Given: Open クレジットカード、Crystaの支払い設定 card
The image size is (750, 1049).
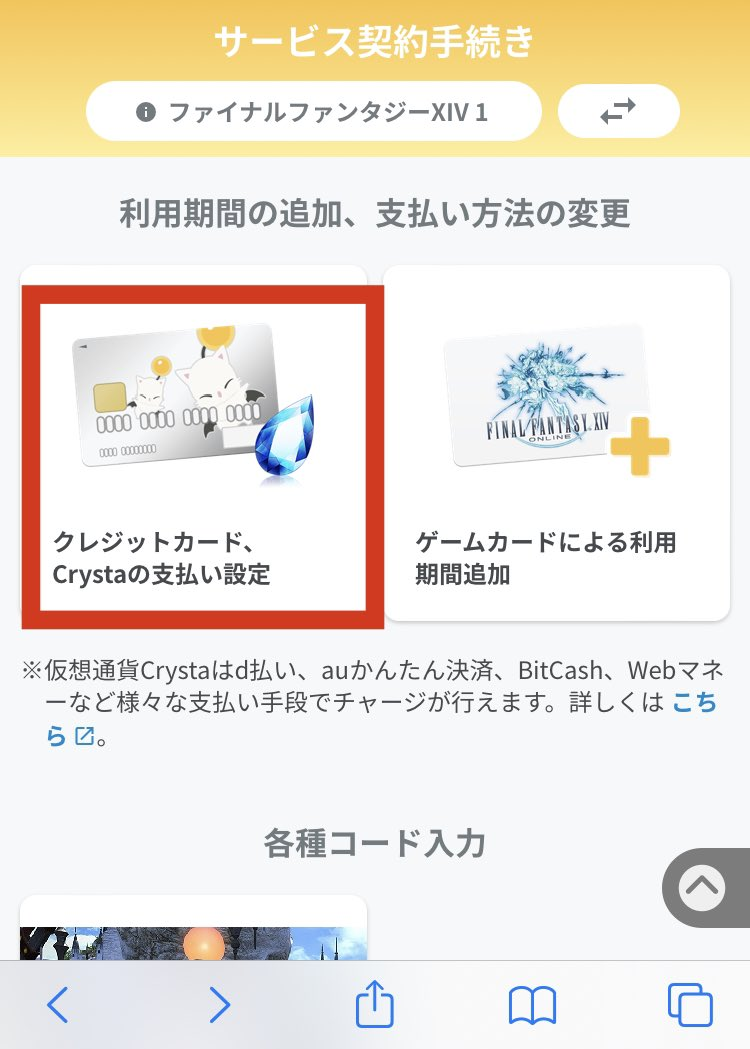Looking at the screenshot, I should tap(194, 444).
